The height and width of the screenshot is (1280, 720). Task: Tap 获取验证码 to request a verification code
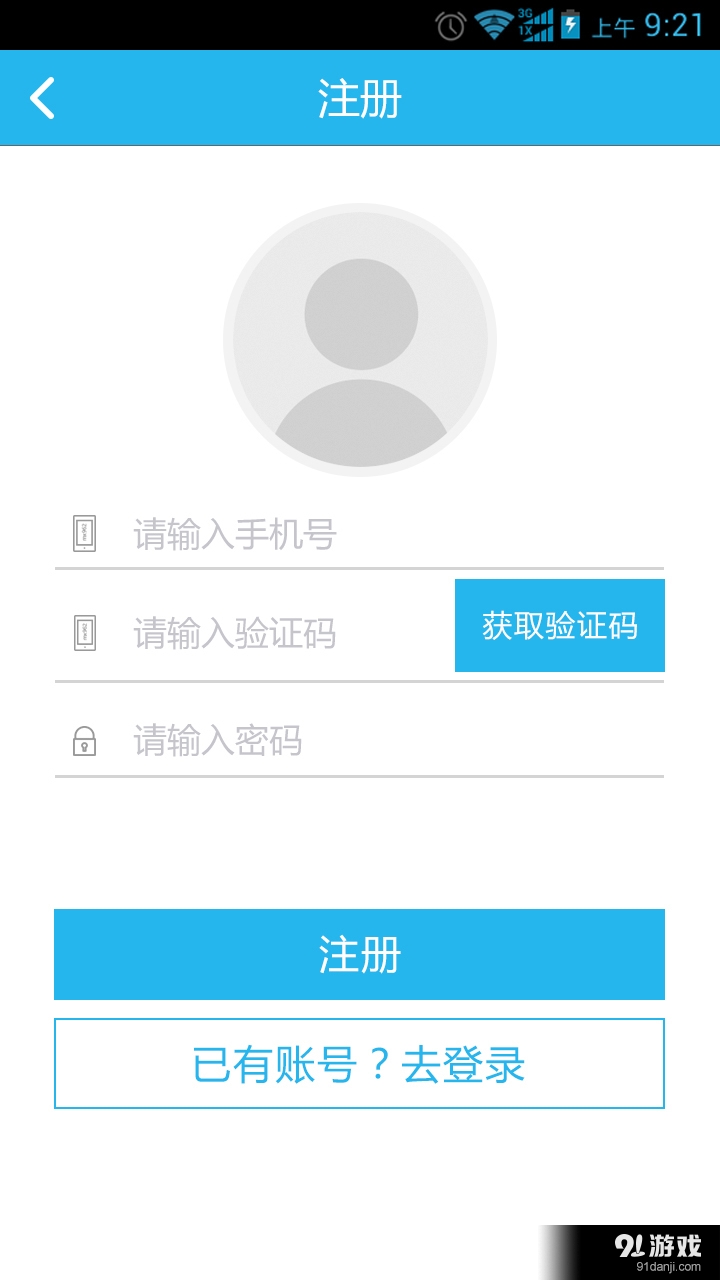[560, 625]
